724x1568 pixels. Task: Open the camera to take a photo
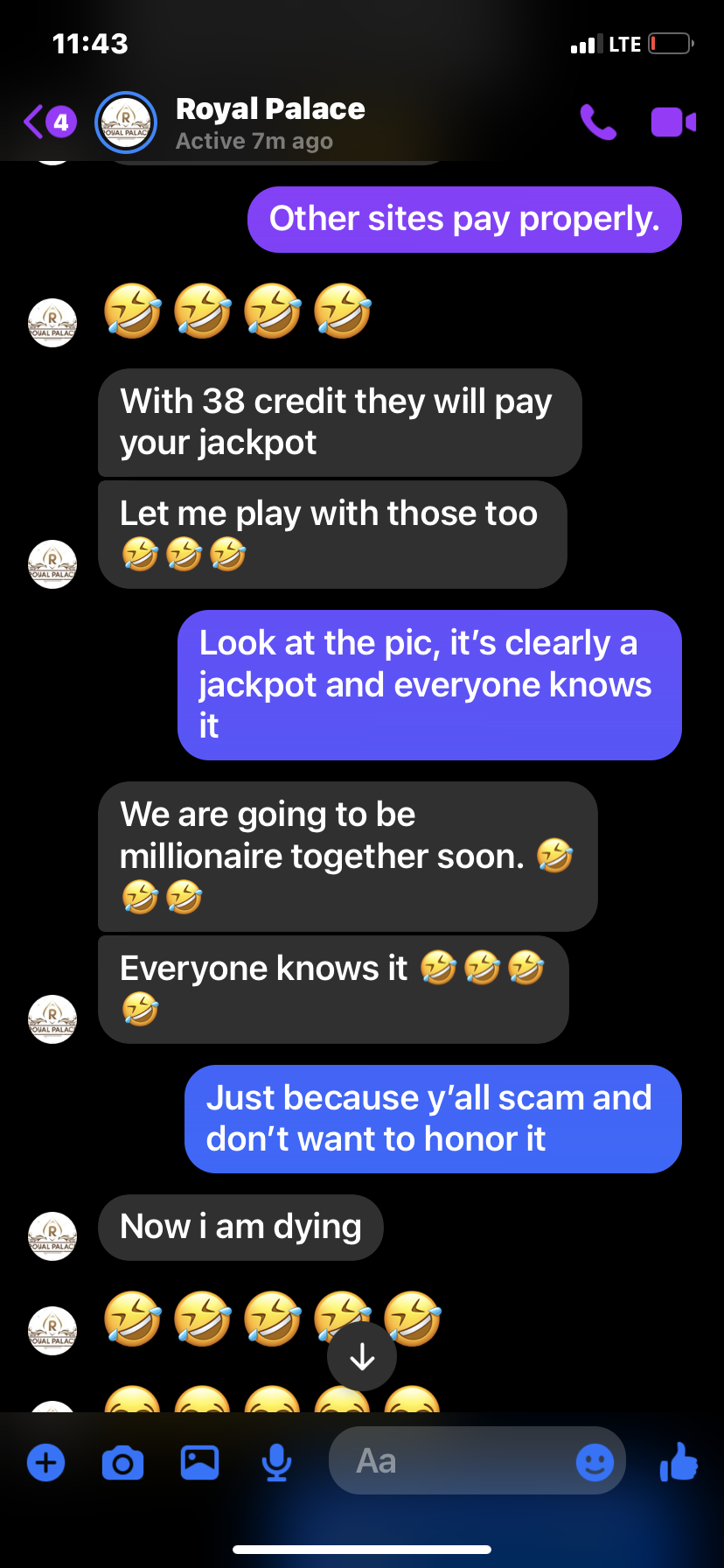(122, 1462)
